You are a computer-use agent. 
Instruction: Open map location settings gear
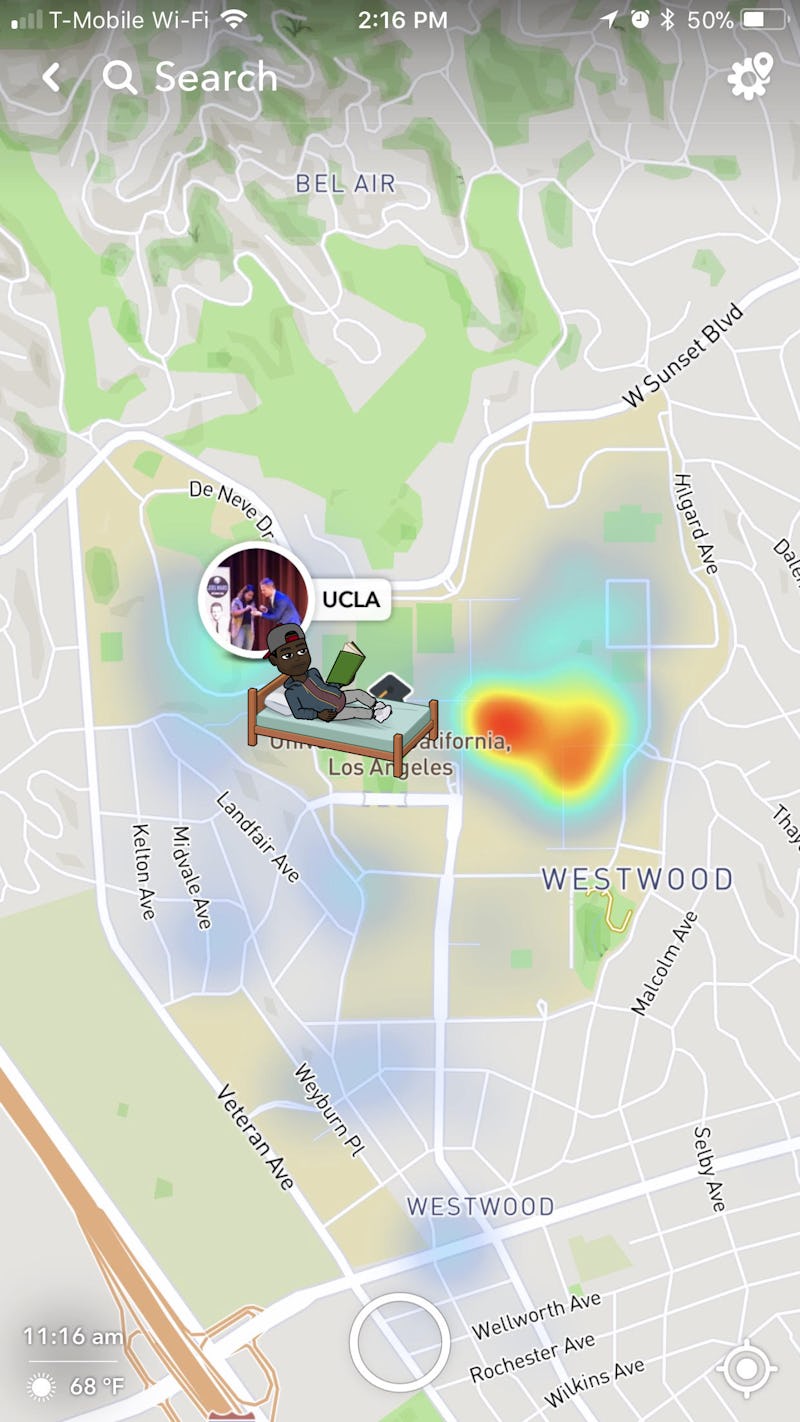pyautogui.click(x=750, y=76)
